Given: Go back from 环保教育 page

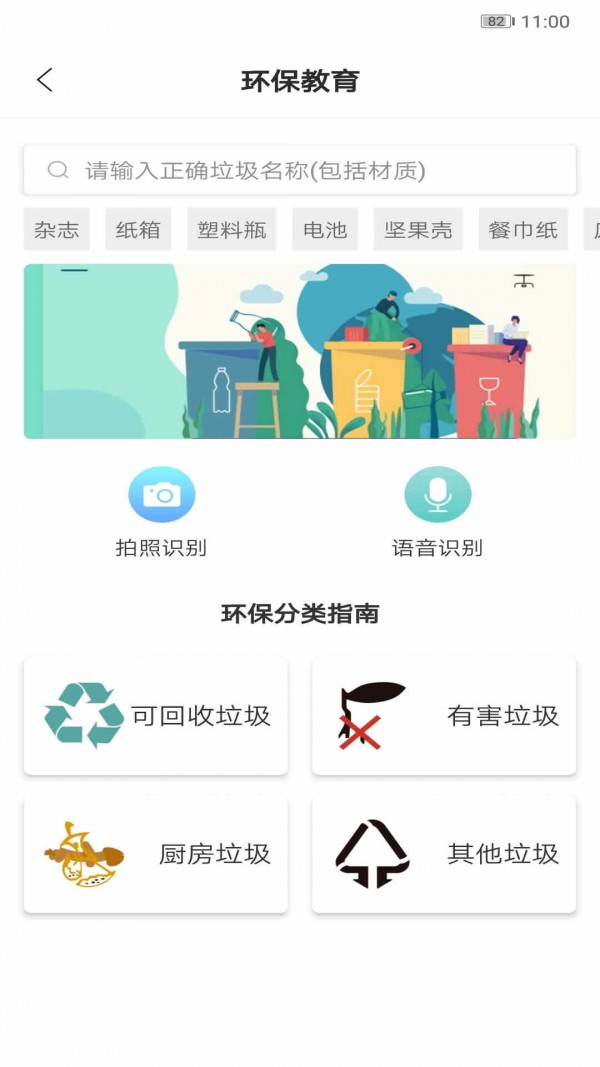Looking at the screenshot, I should tap(44, 81).
